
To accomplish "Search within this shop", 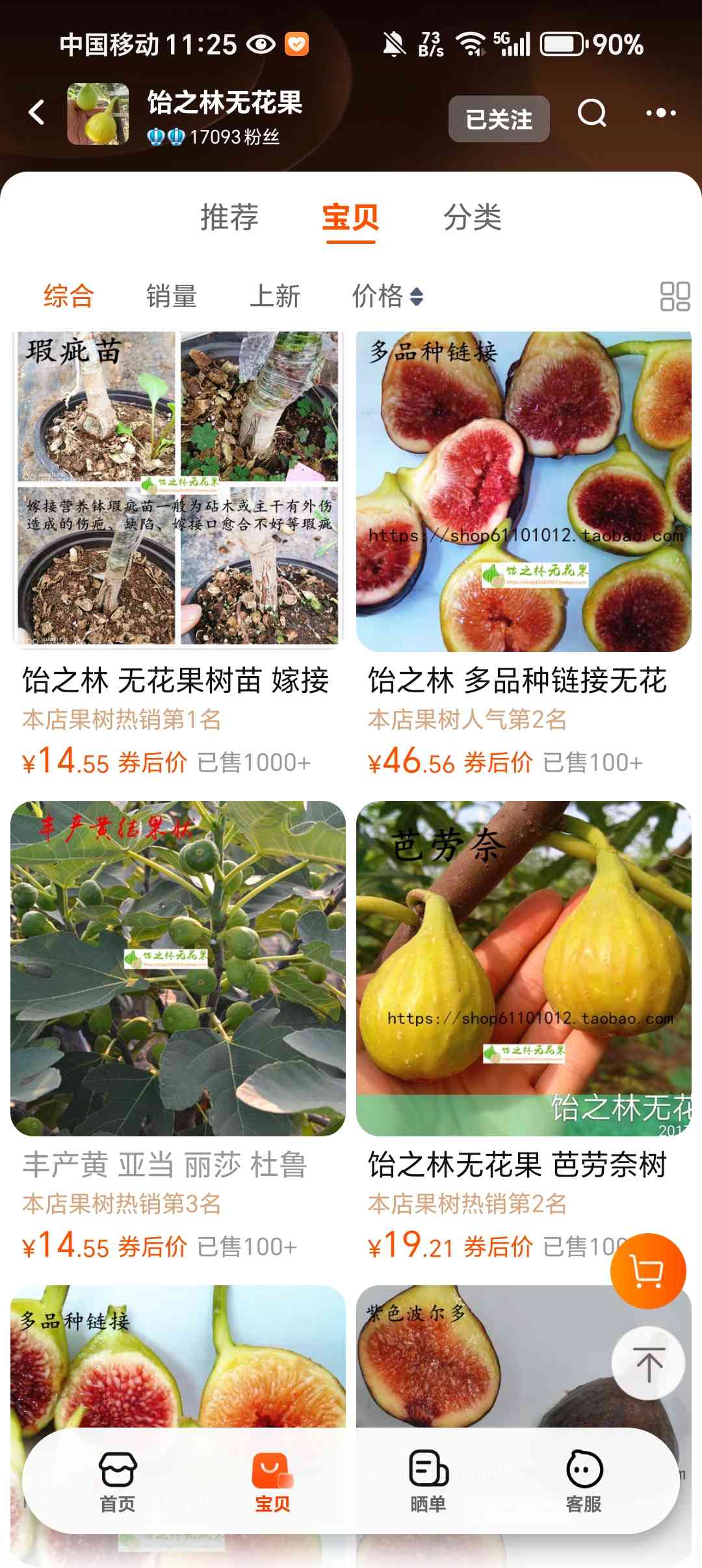I will pyautogui.click(x=591, y=114).
